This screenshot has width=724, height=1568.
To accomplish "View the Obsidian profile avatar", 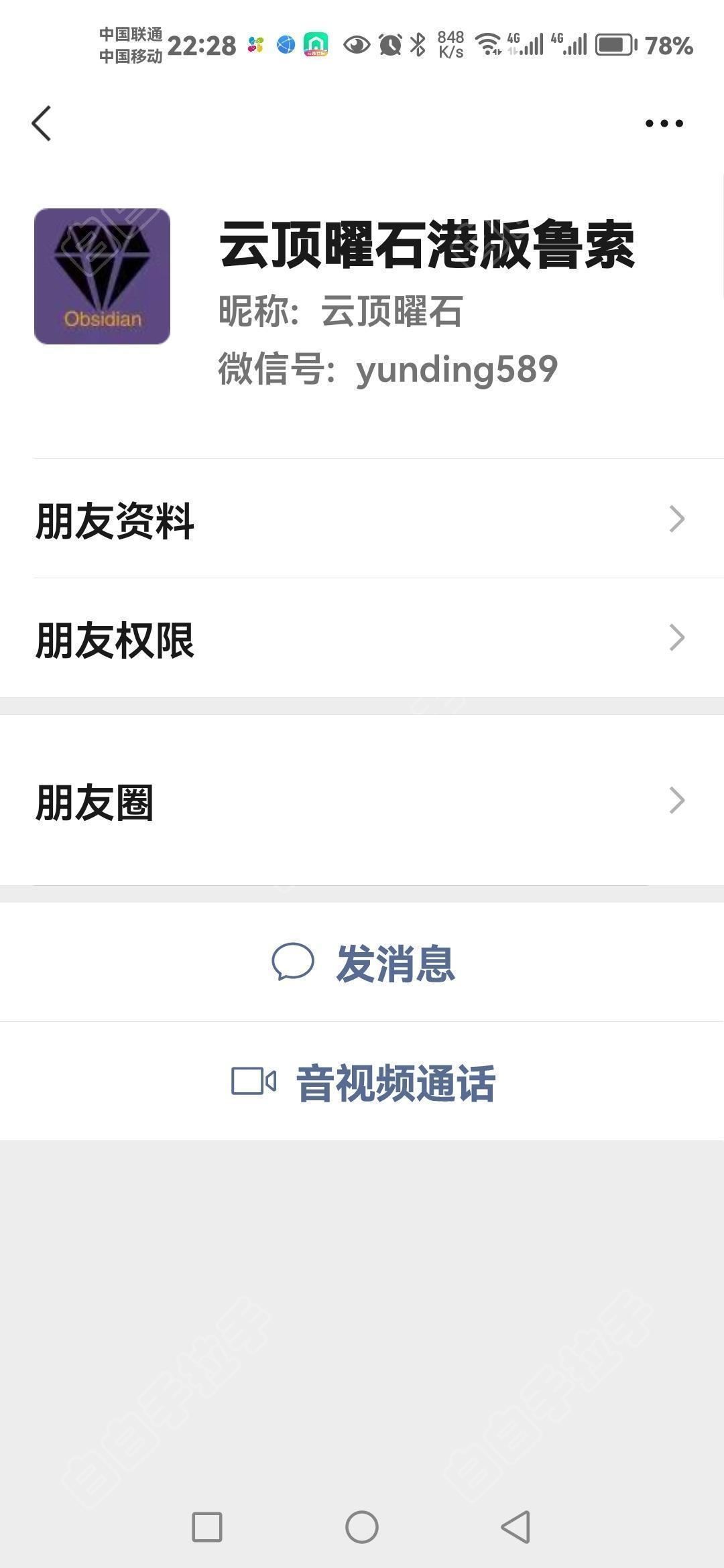I will (x=102, y=276).
